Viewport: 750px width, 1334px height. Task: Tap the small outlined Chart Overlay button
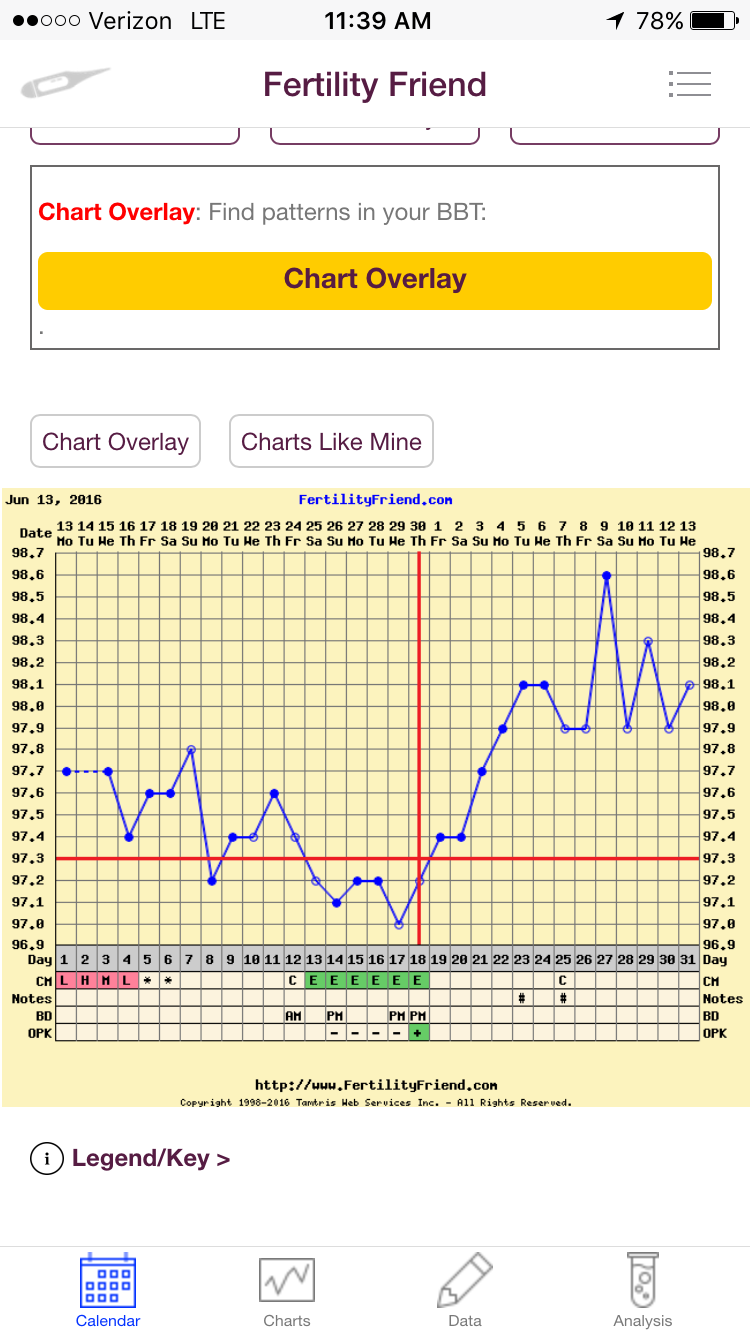115,442
